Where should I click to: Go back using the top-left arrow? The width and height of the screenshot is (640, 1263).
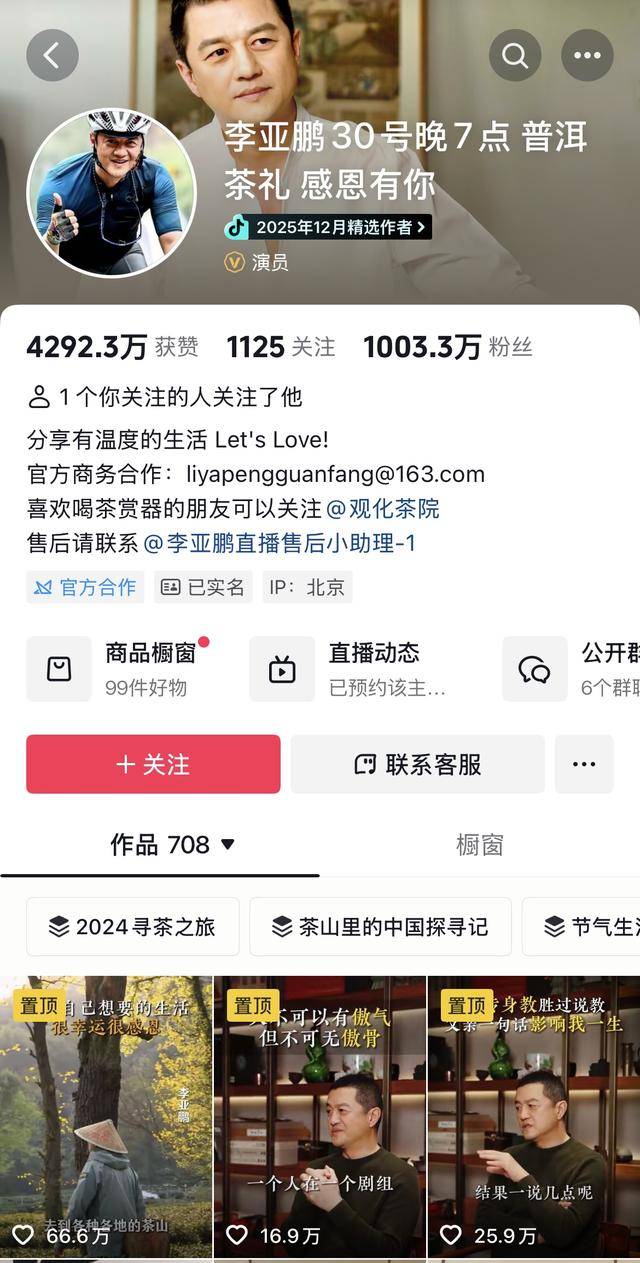click(52, 56)
